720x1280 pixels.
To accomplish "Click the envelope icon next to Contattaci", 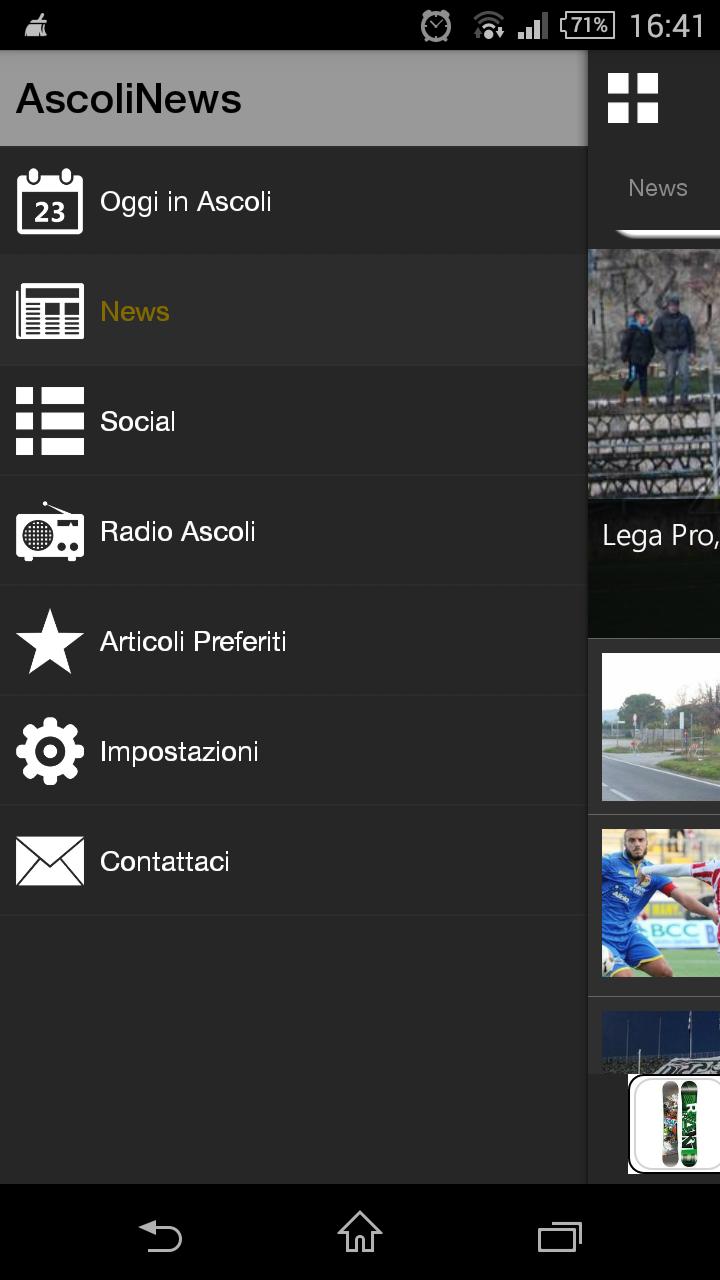I will 49,860.
